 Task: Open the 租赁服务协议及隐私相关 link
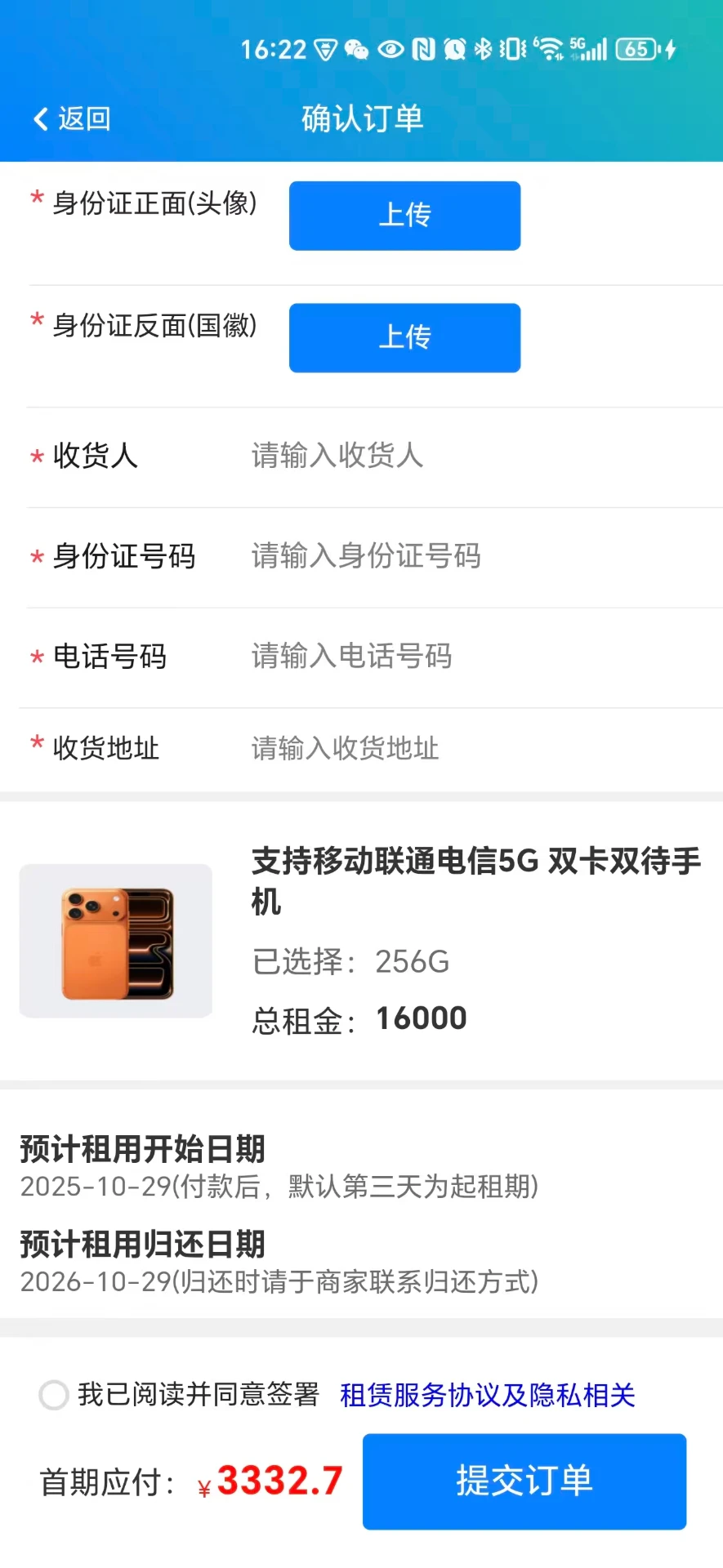coord(488,1395)
